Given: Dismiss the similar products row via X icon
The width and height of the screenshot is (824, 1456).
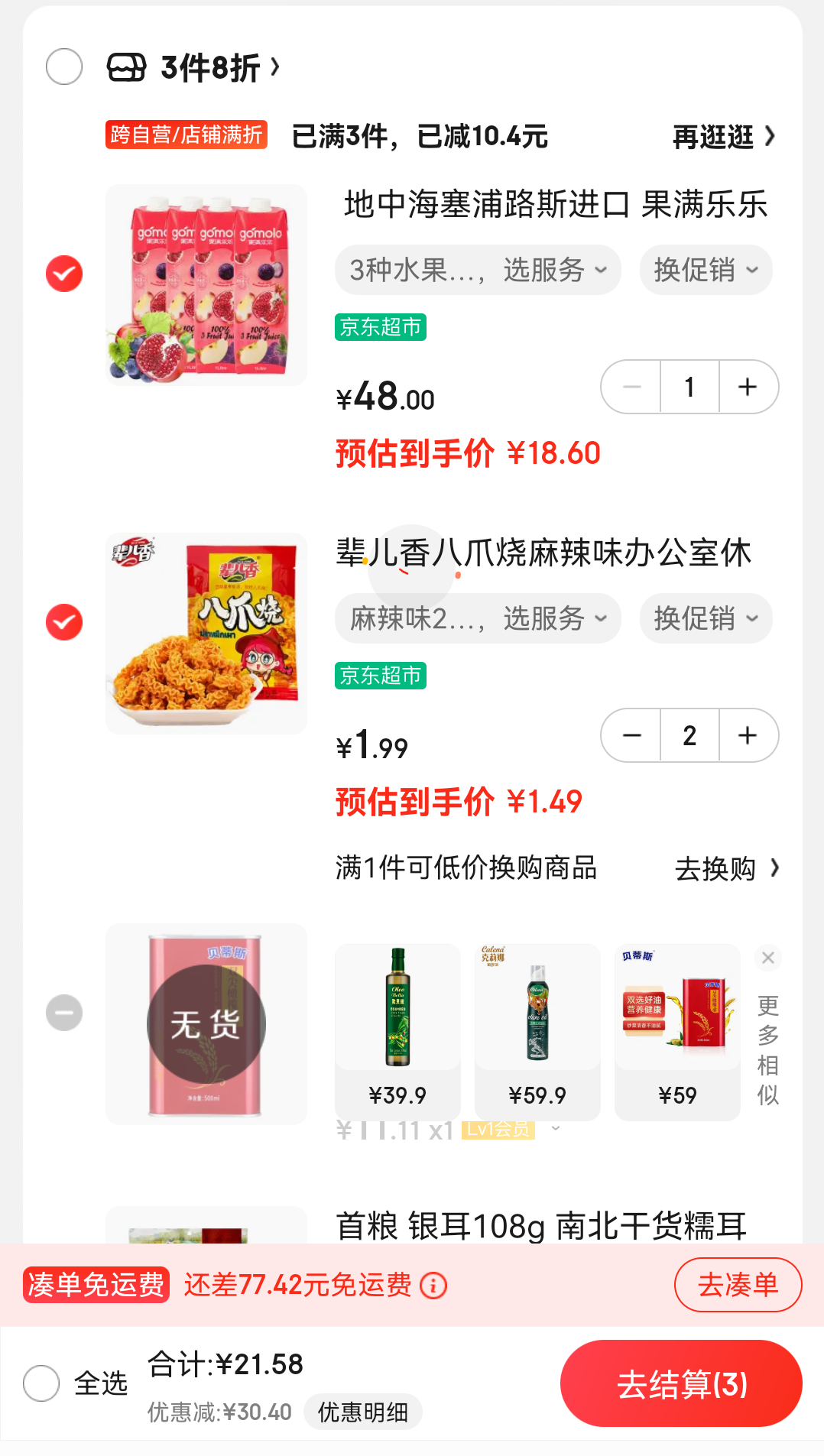Looking at the screenshot, I should point(767,958).
